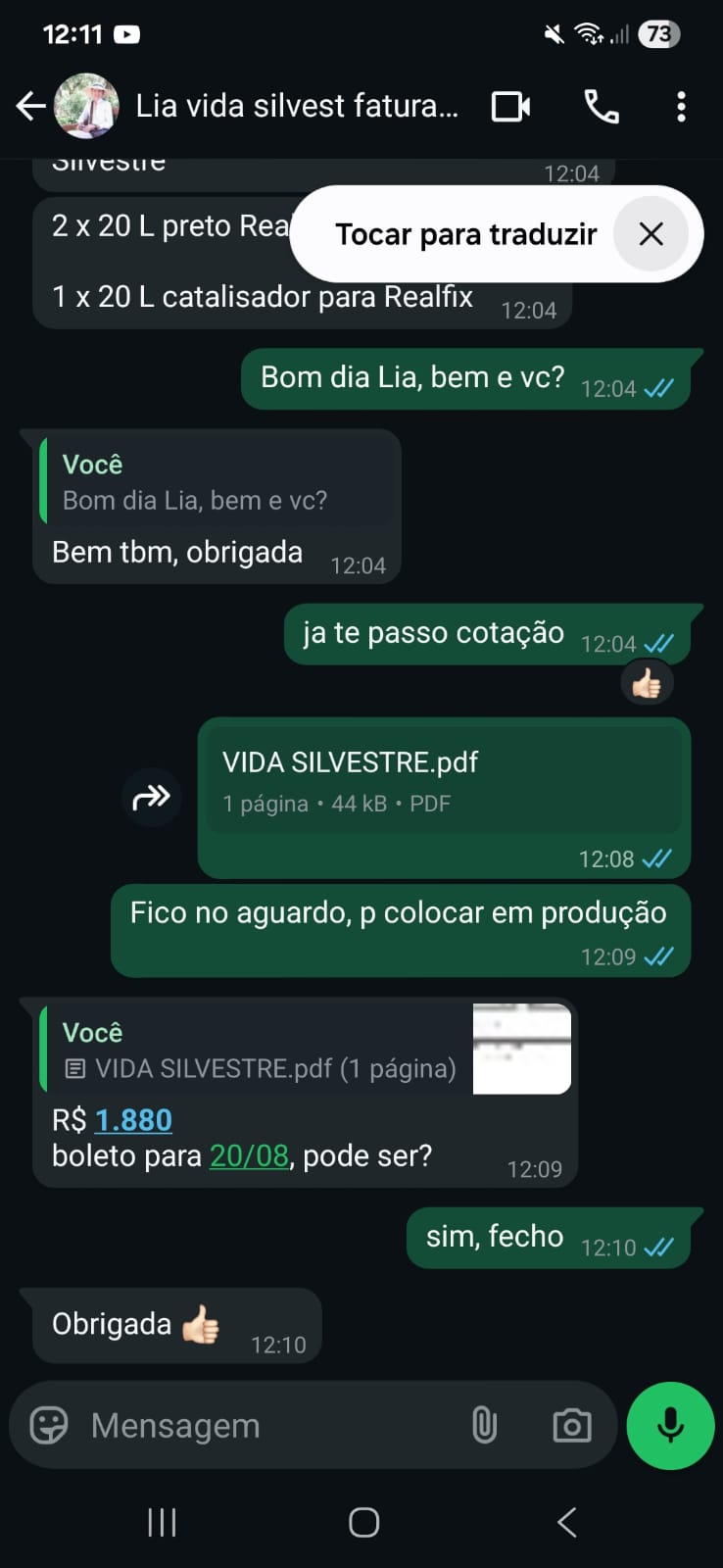View thumbs-up reaction on 'ja te passo cotação'
Image resolution: width=723 pixels, height=1568 pixels.
pyautogui.click(x=647, y=683)
